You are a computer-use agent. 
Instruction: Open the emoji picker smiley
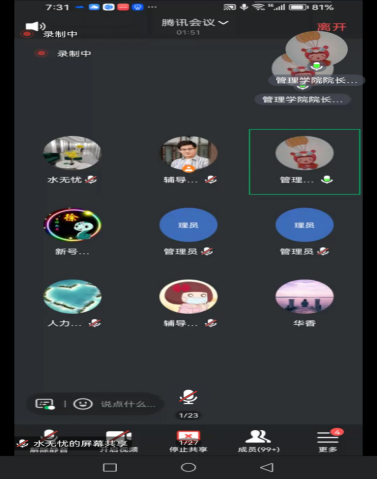(x=83, y=404)
